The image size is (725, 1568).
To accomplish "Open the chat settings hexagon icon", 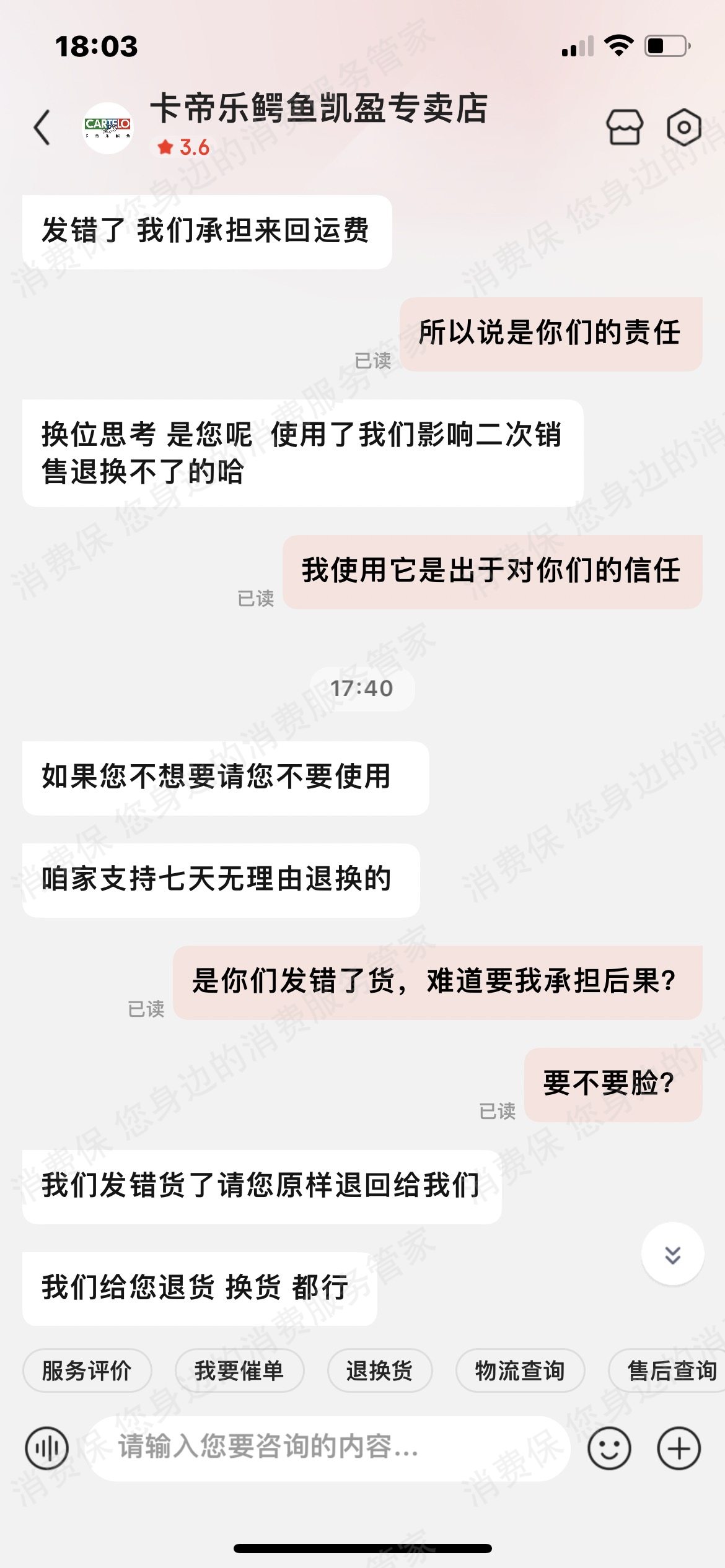I will coord(683,128).
